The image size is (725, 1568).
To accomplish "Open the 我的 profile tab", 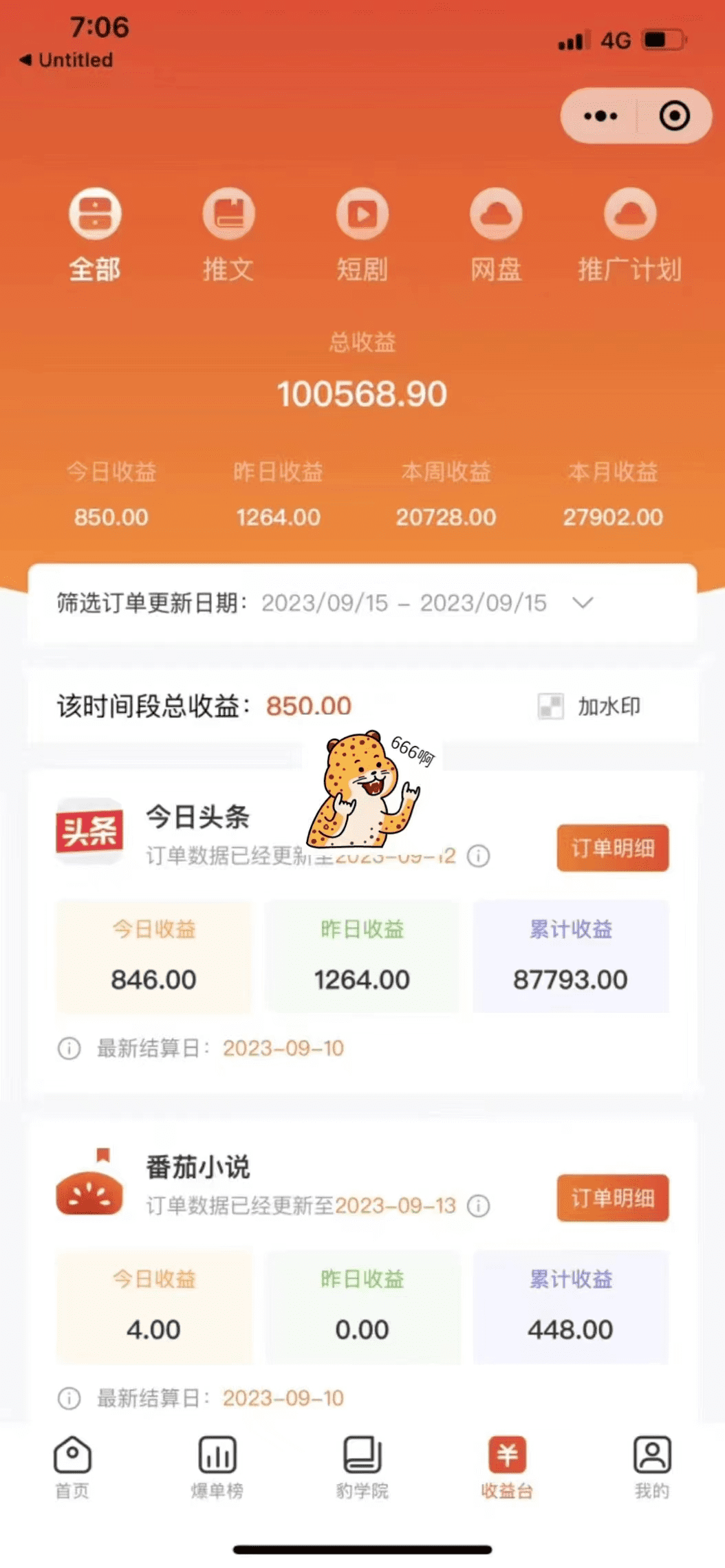I will point(651,1468).
